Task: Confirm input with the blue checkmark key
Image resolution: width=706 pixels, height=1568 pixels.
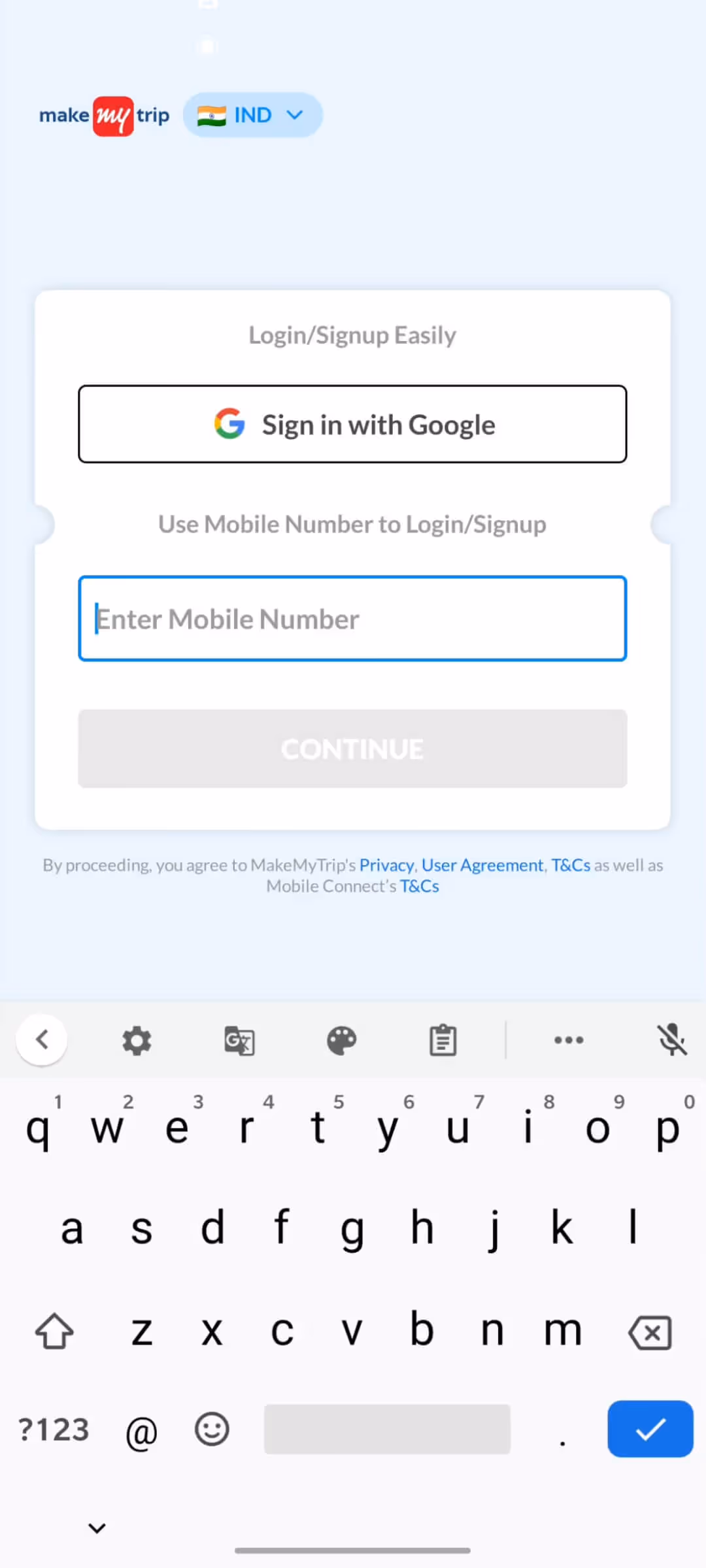Action: click(650, 1429)
